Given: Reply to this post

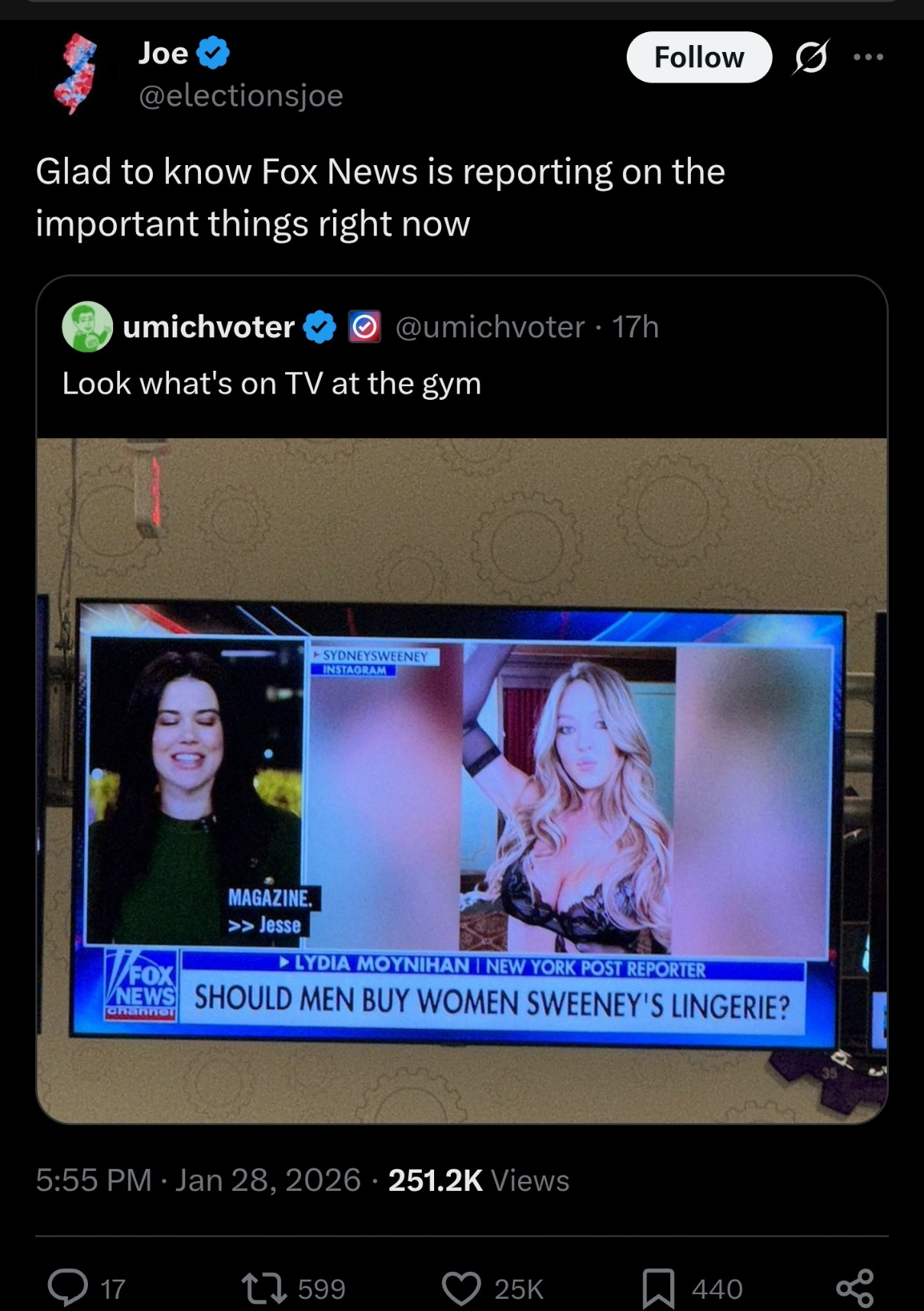Looking at the screenshot, I should [x=69, y=1288].
